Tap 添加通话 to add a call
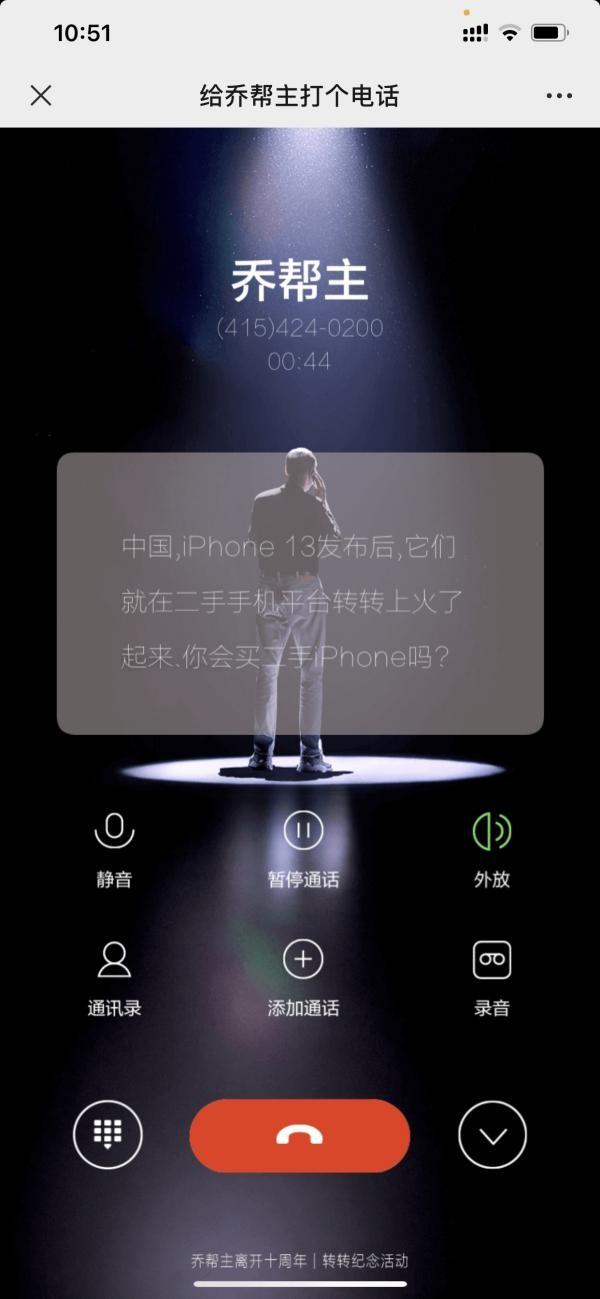The width and height of the screenshot is (600, 1299). (x=303, y=978)
